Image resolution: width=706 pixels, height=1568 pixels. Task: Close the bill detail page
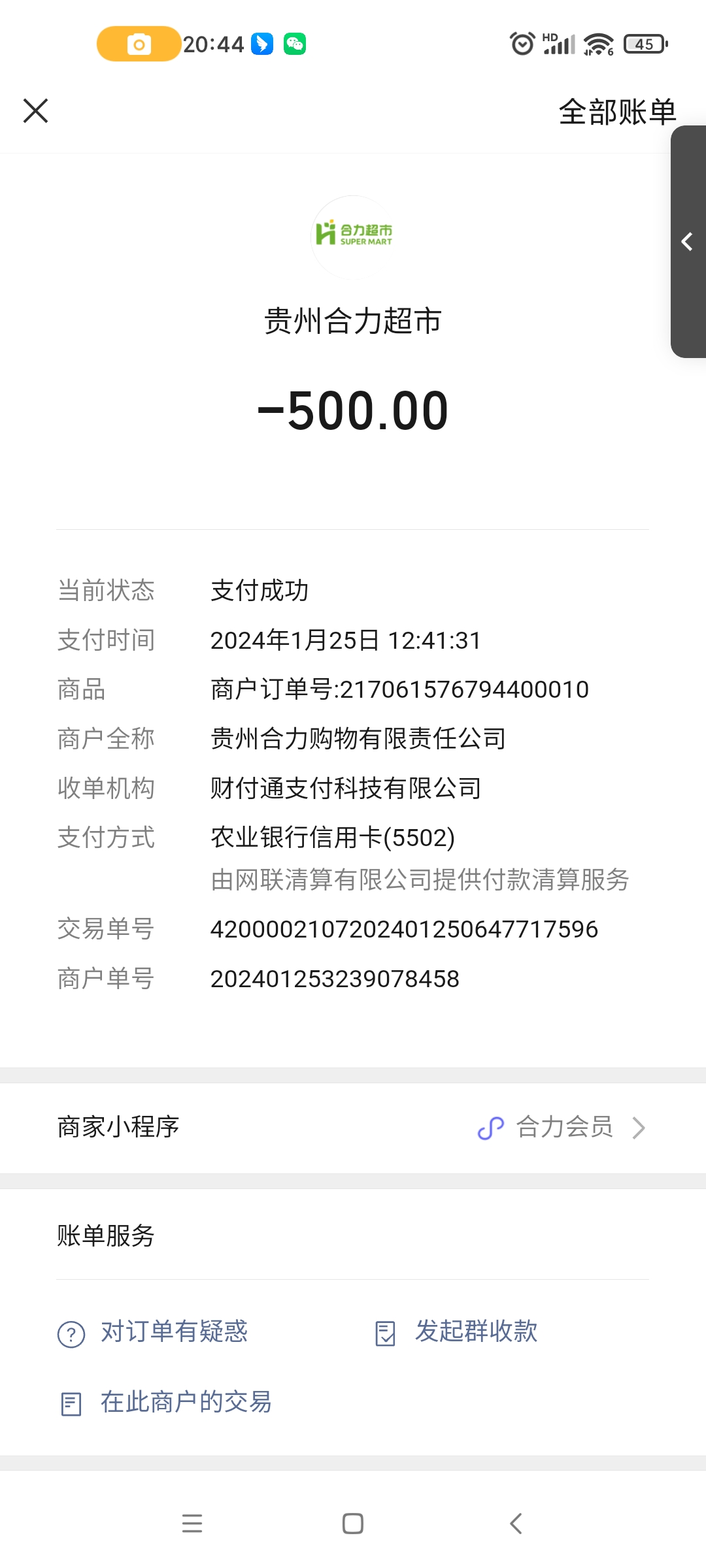tap(36, 110)
